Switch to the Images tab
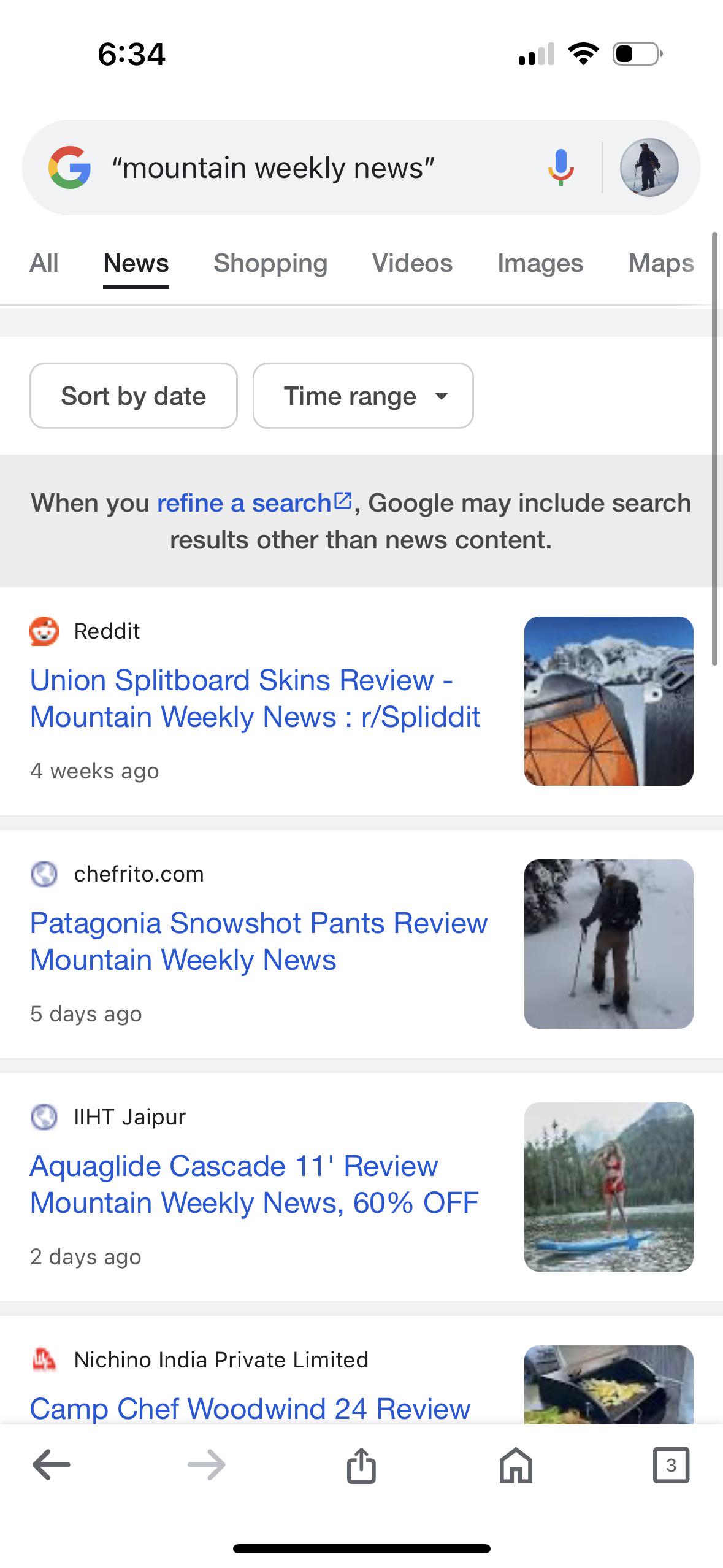 540,263
